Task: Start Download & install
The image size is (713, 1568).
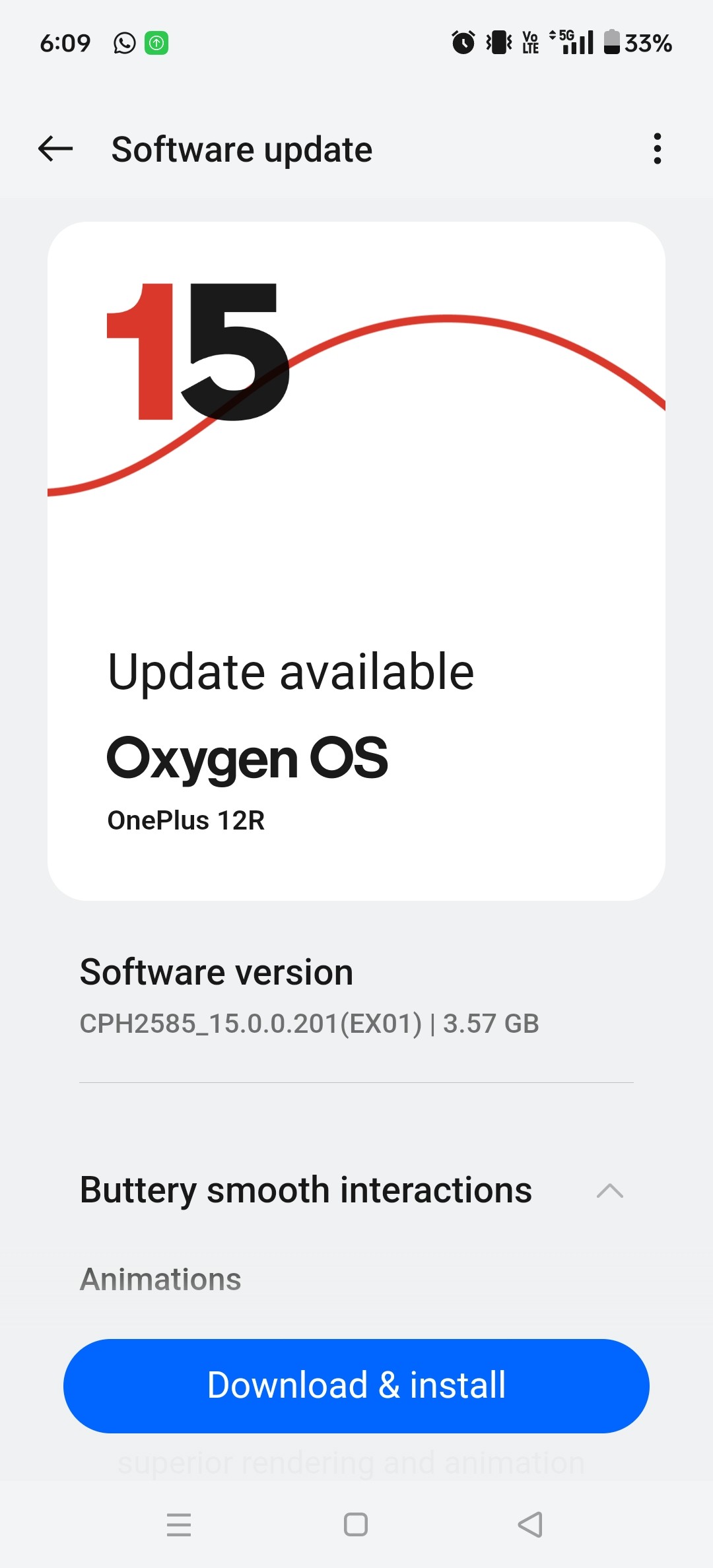Action: 356,1385
